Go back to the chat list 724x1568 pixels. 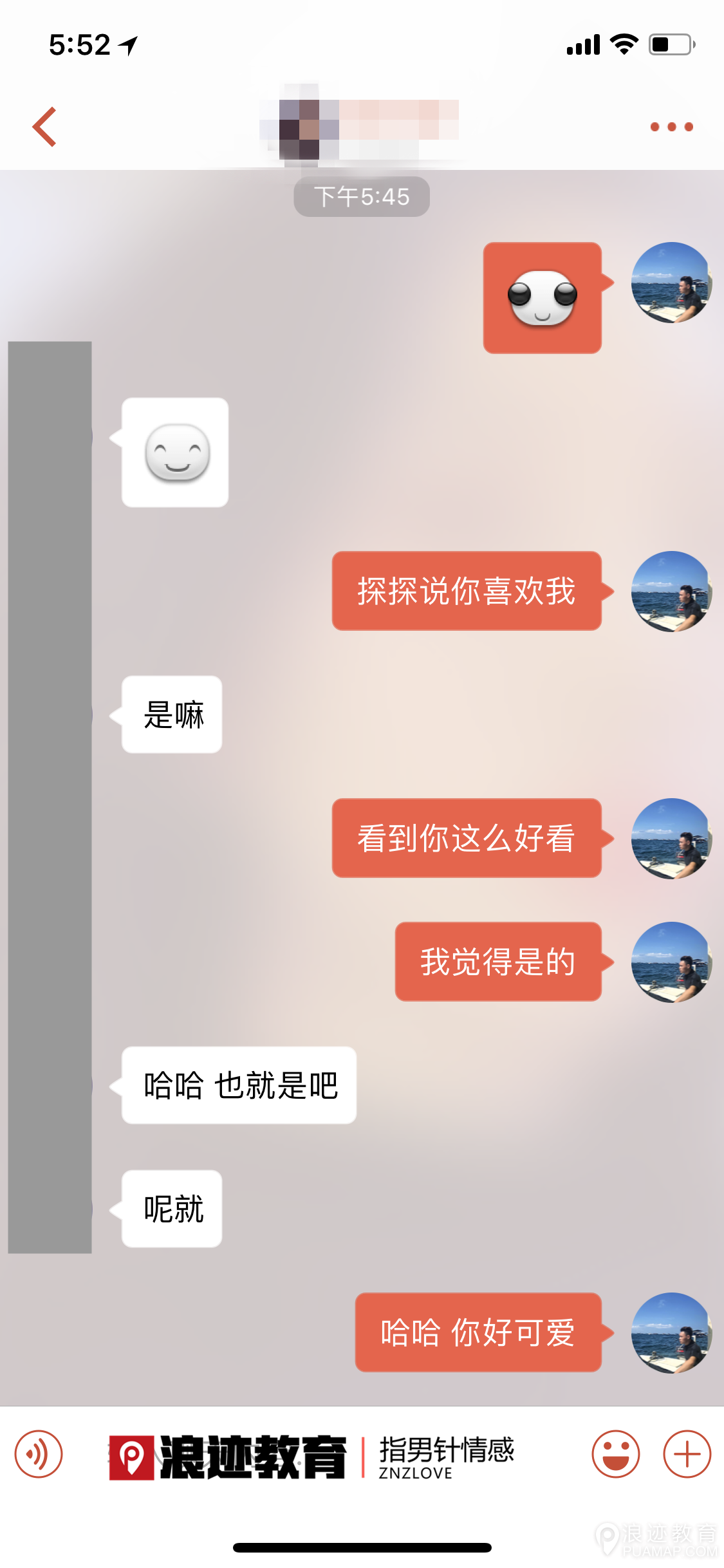click(x=44, y=127)
